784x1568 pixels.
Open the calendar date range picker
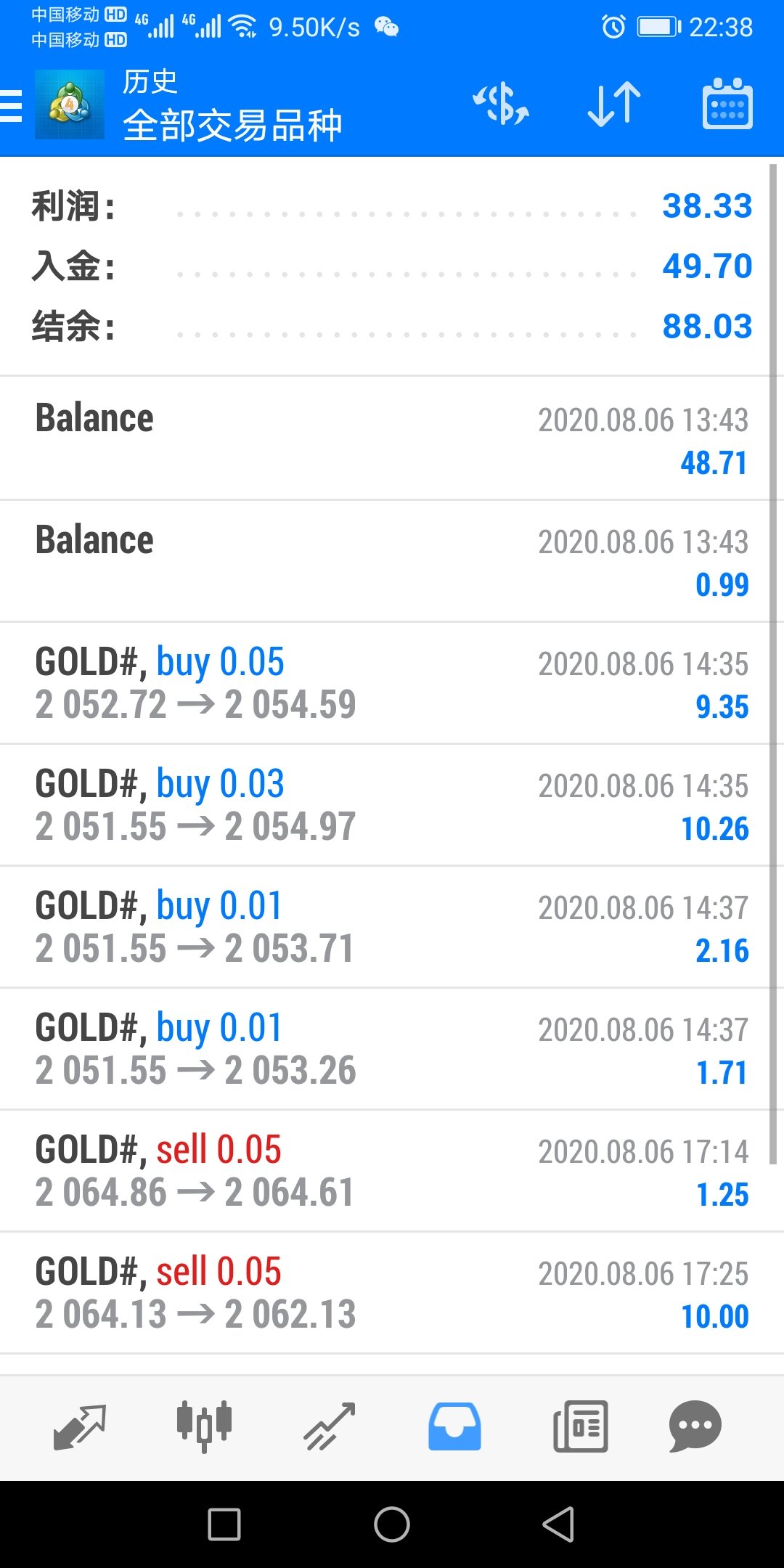click(727, 104)
